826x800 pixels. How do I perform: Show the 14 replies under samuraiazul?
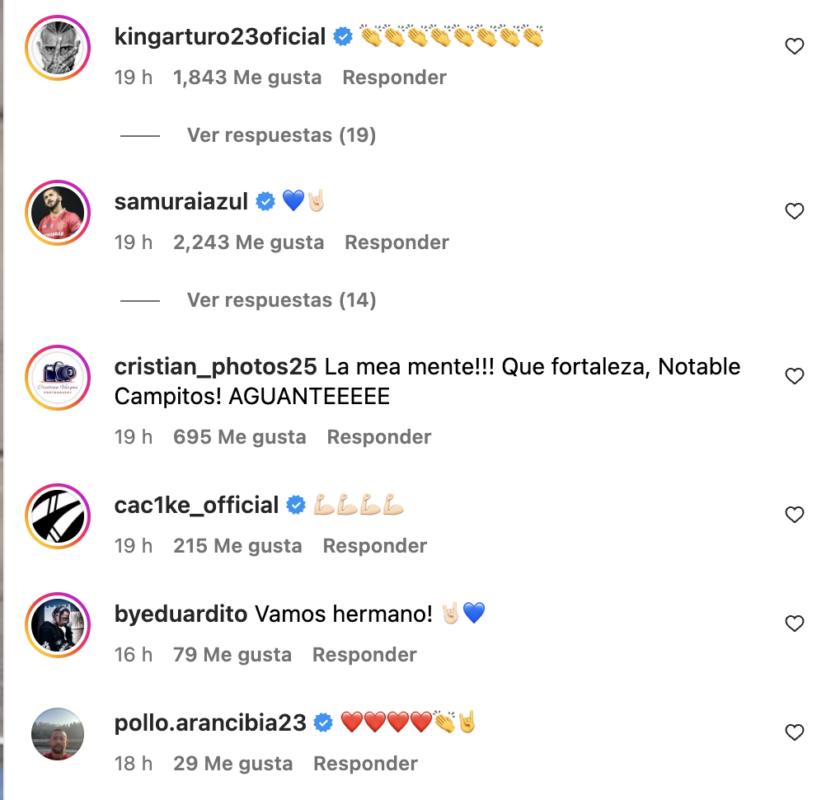[x=281, y=299]
